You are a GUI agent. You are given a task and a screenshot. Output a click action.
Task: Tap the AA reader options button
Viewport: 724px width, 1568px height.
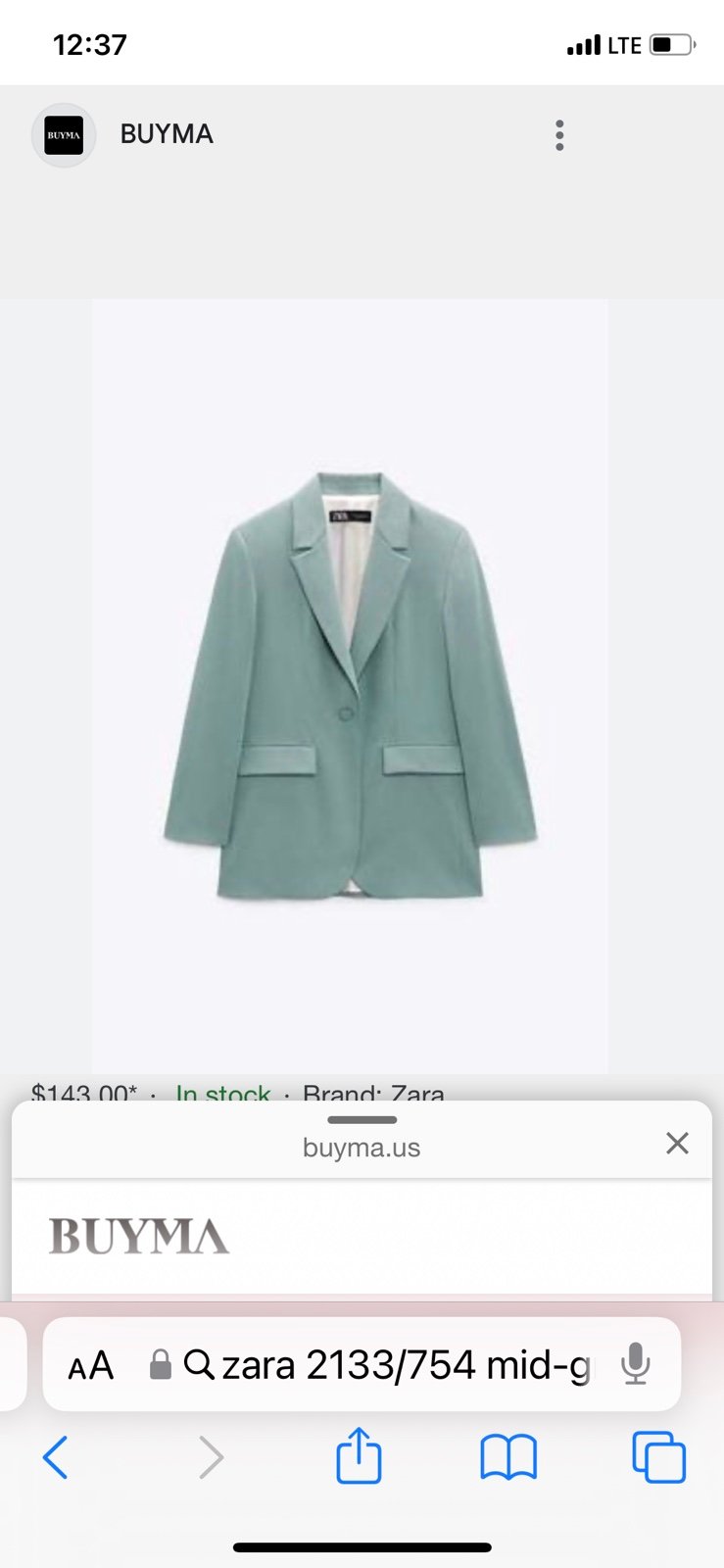(x=91, y=1365)
